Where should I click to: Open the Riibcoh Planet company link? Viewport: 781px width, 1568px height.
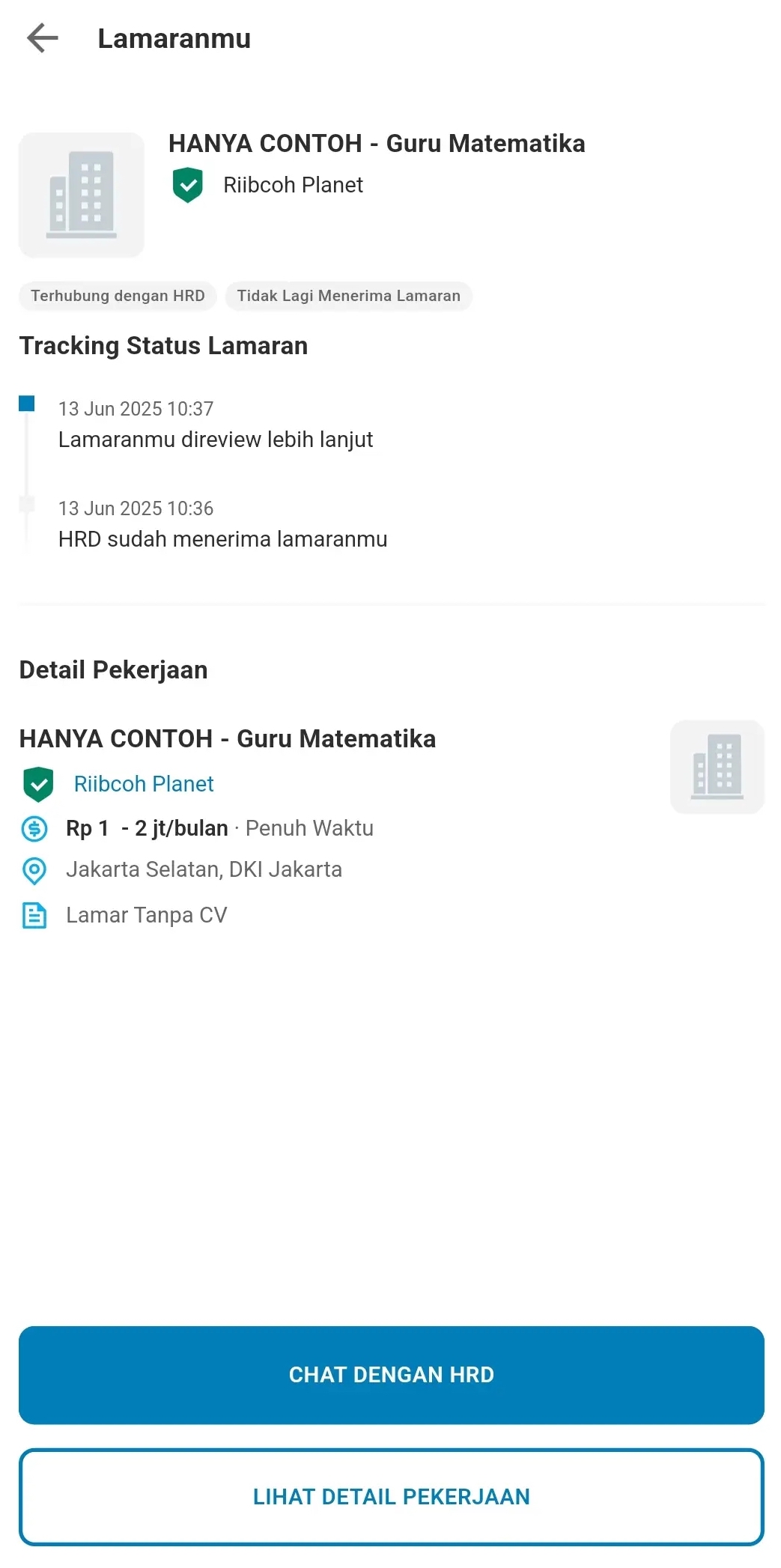pyautogui.click(x=143, y=783)
